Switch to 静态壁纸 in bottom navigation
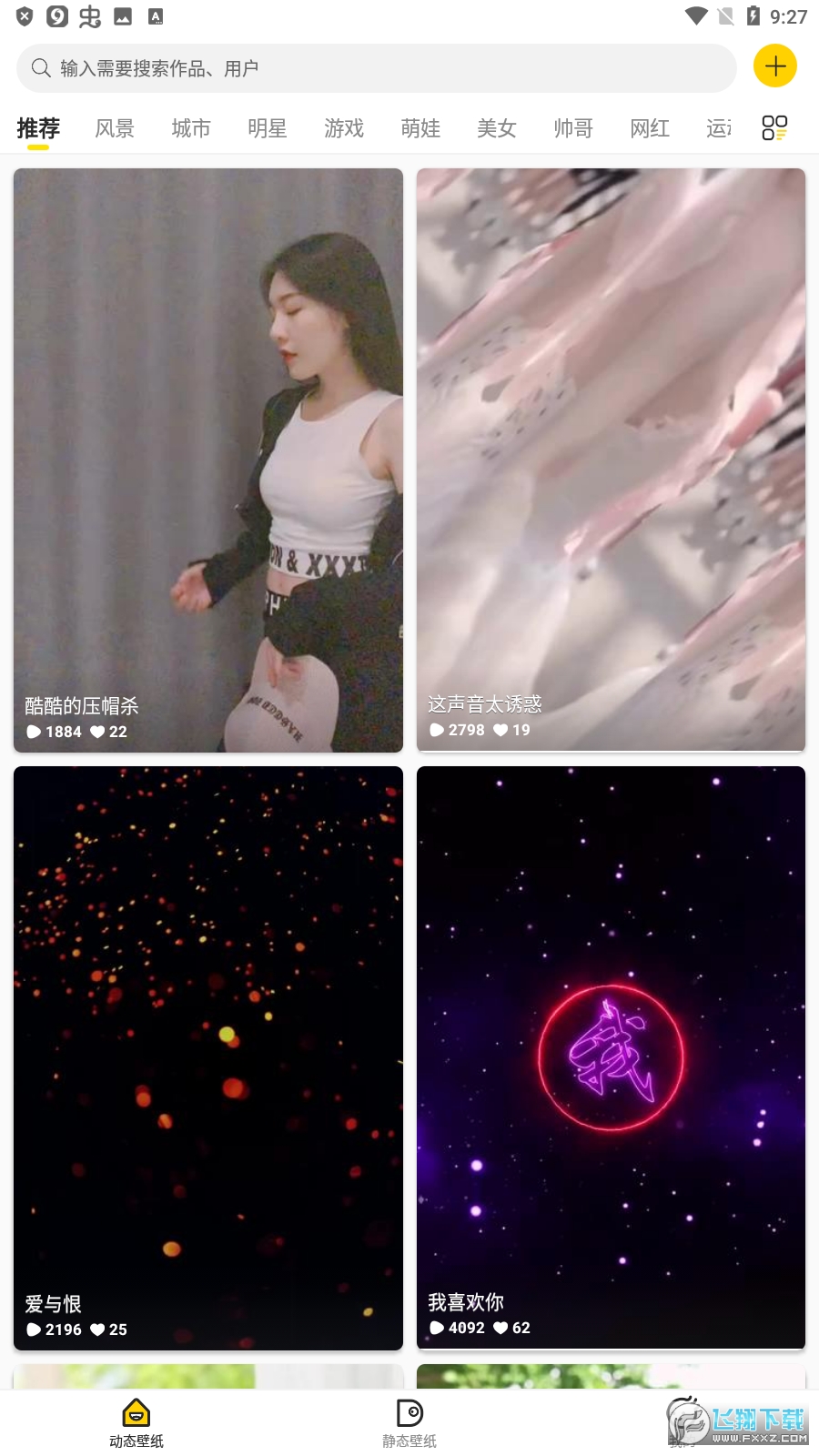Viewport: 819px width, 1456px height. [x=409, y=1423]
